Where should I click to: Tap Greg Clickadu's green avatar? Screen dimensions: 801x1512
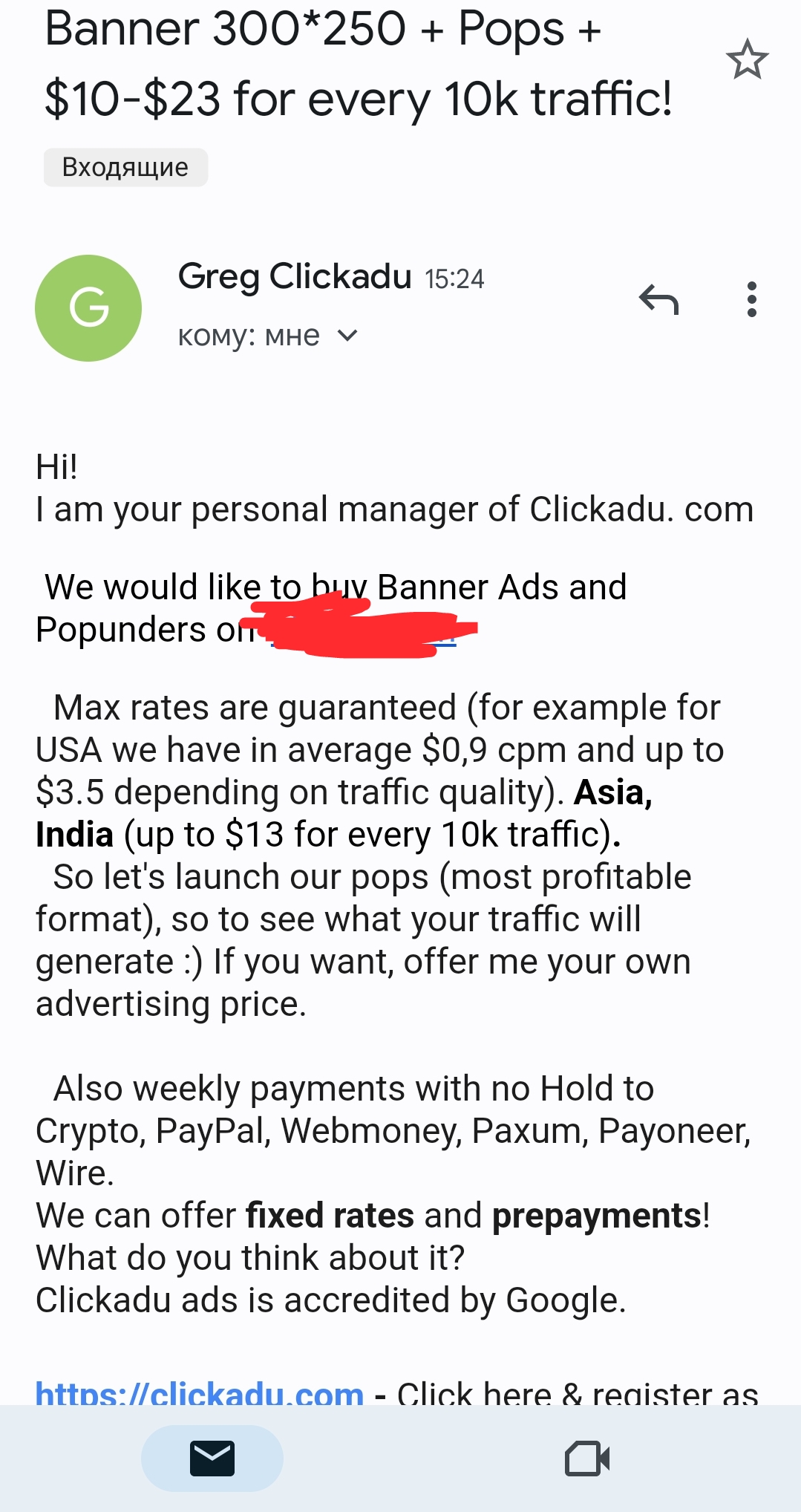tap(88, 308)
